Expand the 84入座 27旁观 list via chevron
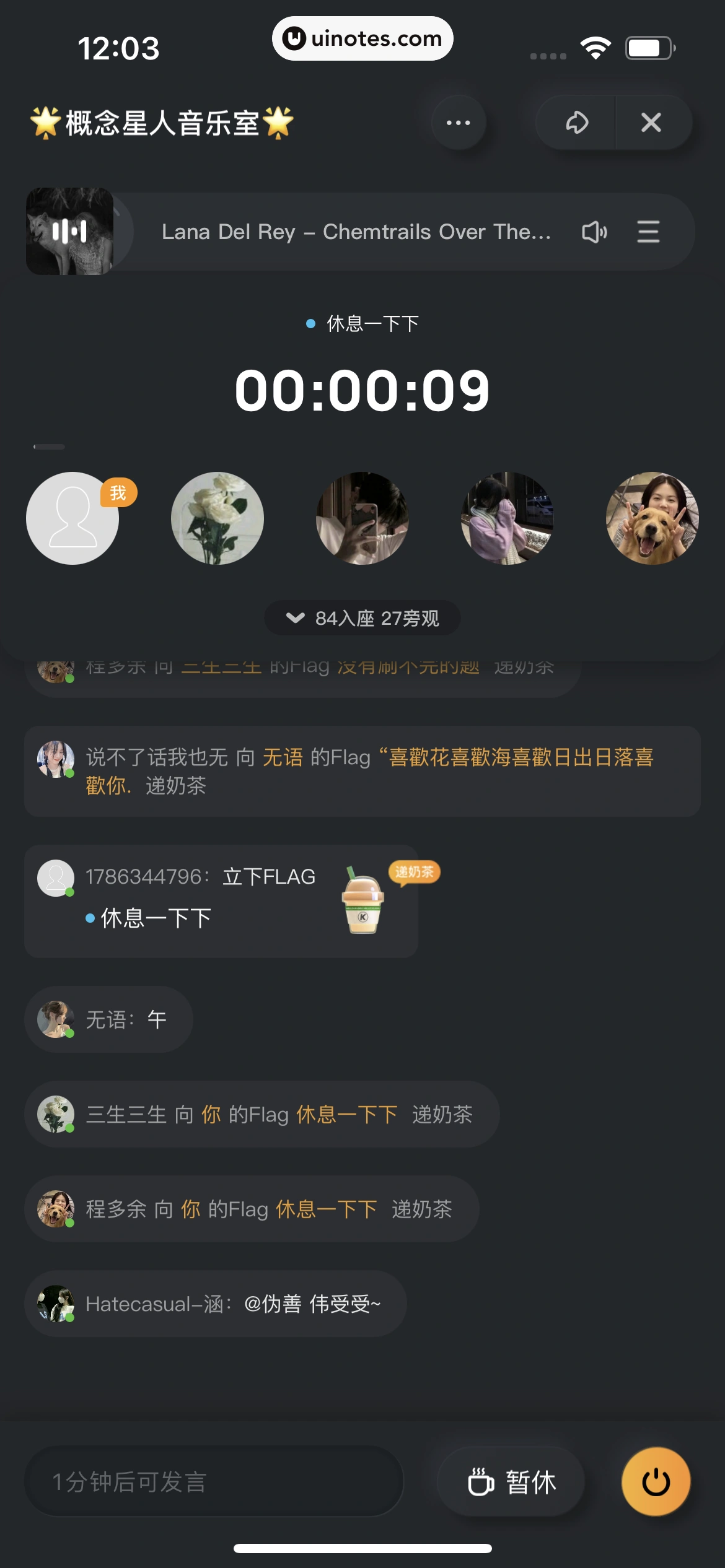This screenshot has width=725, height=1568. click(294, 617)
